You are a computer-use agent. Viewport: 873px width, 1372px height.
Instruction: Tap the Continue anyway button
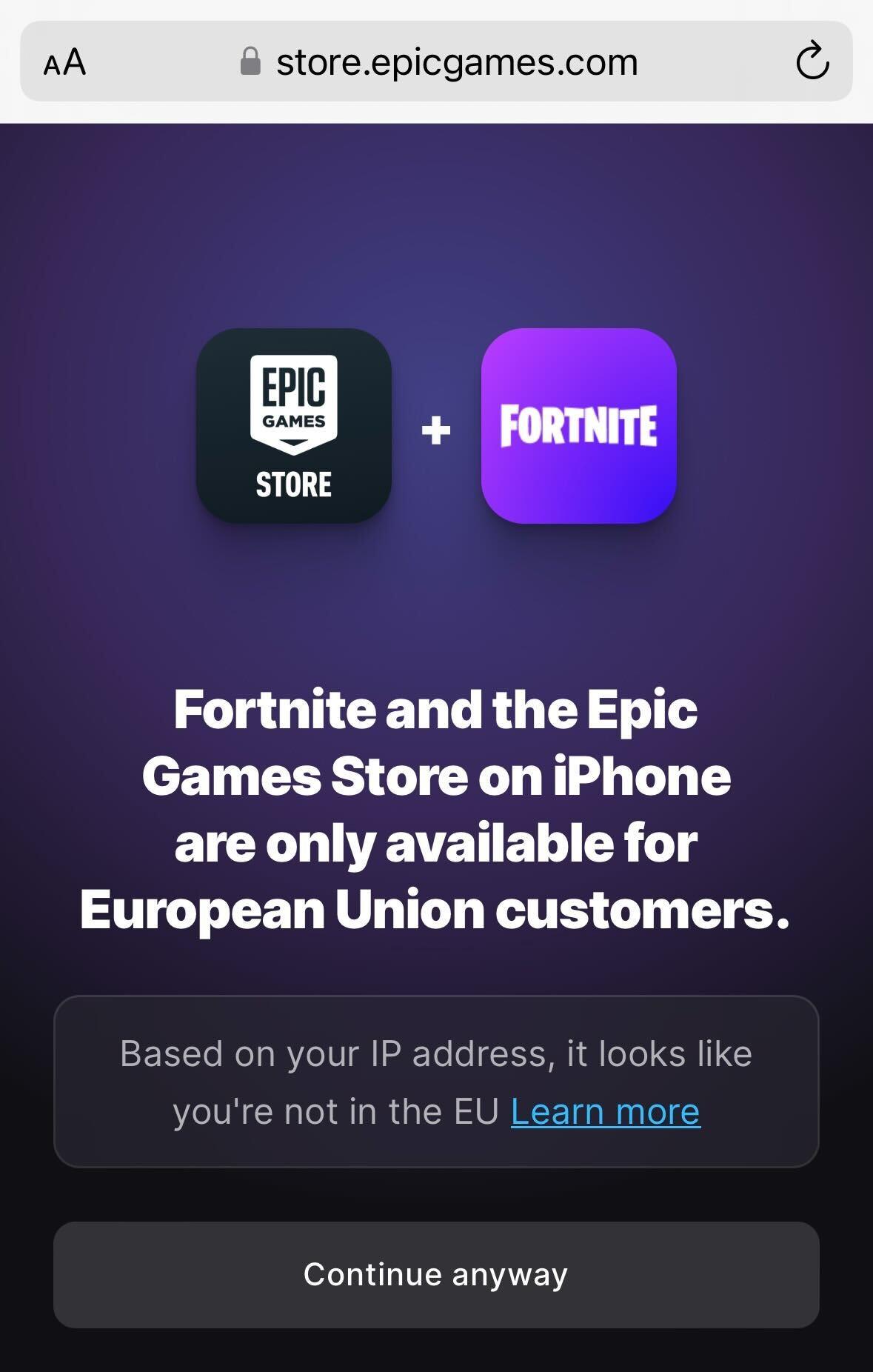tap(435, 1274)
